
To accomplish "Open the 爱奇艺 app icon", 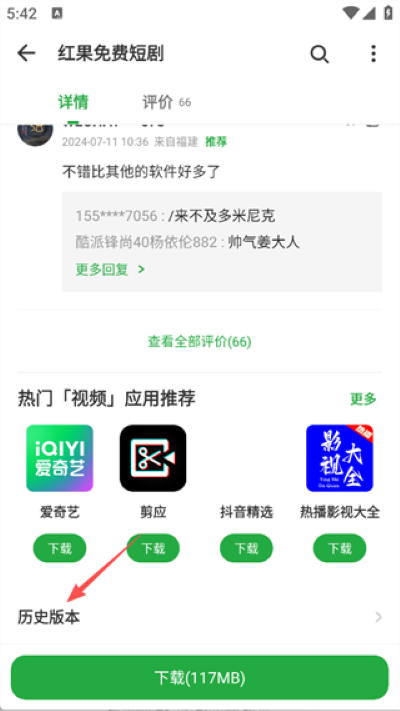I will click(59, 458).
